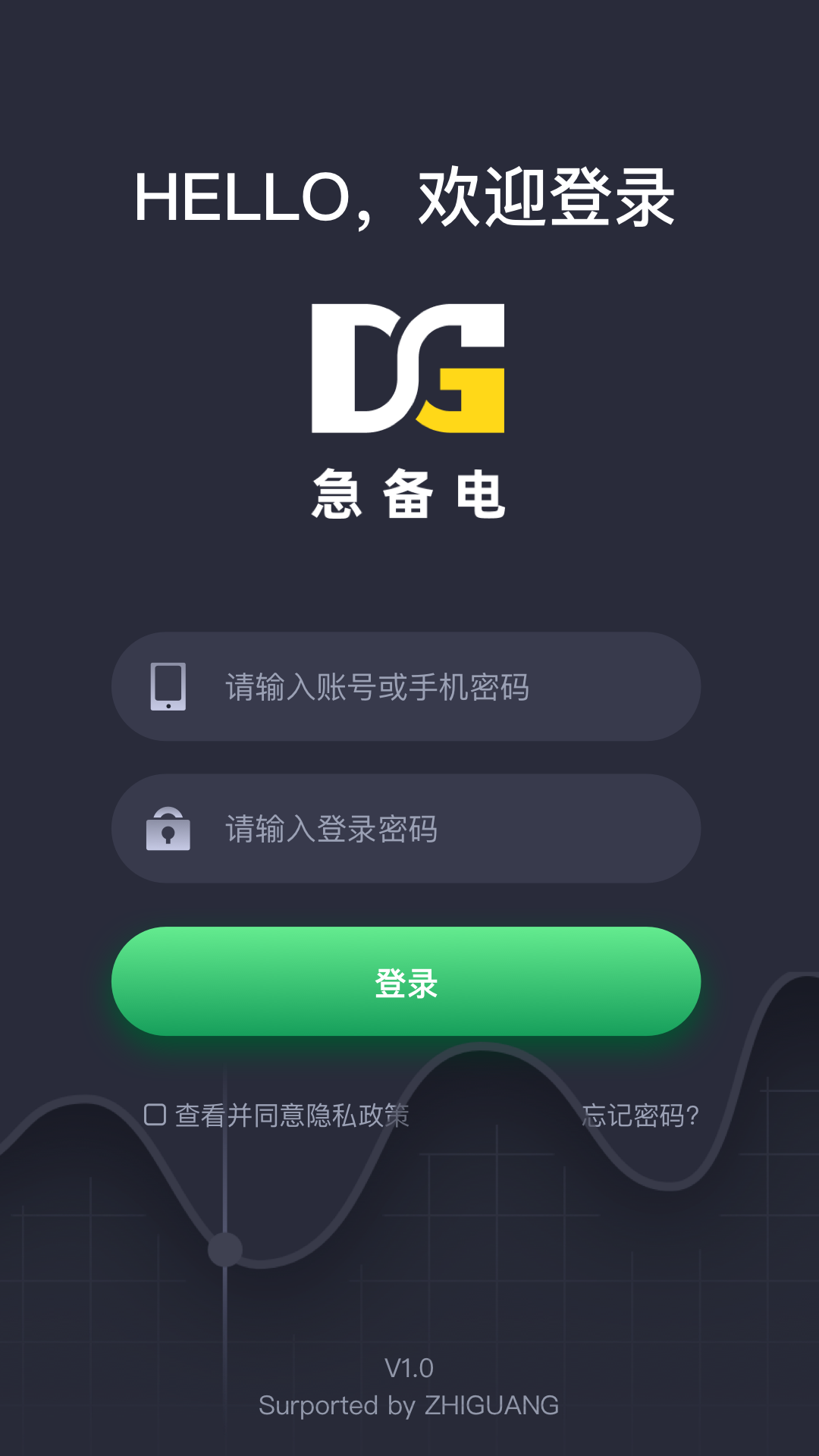Click the DG app logo
Screen dimensions: 819x1456
(409, 372)
